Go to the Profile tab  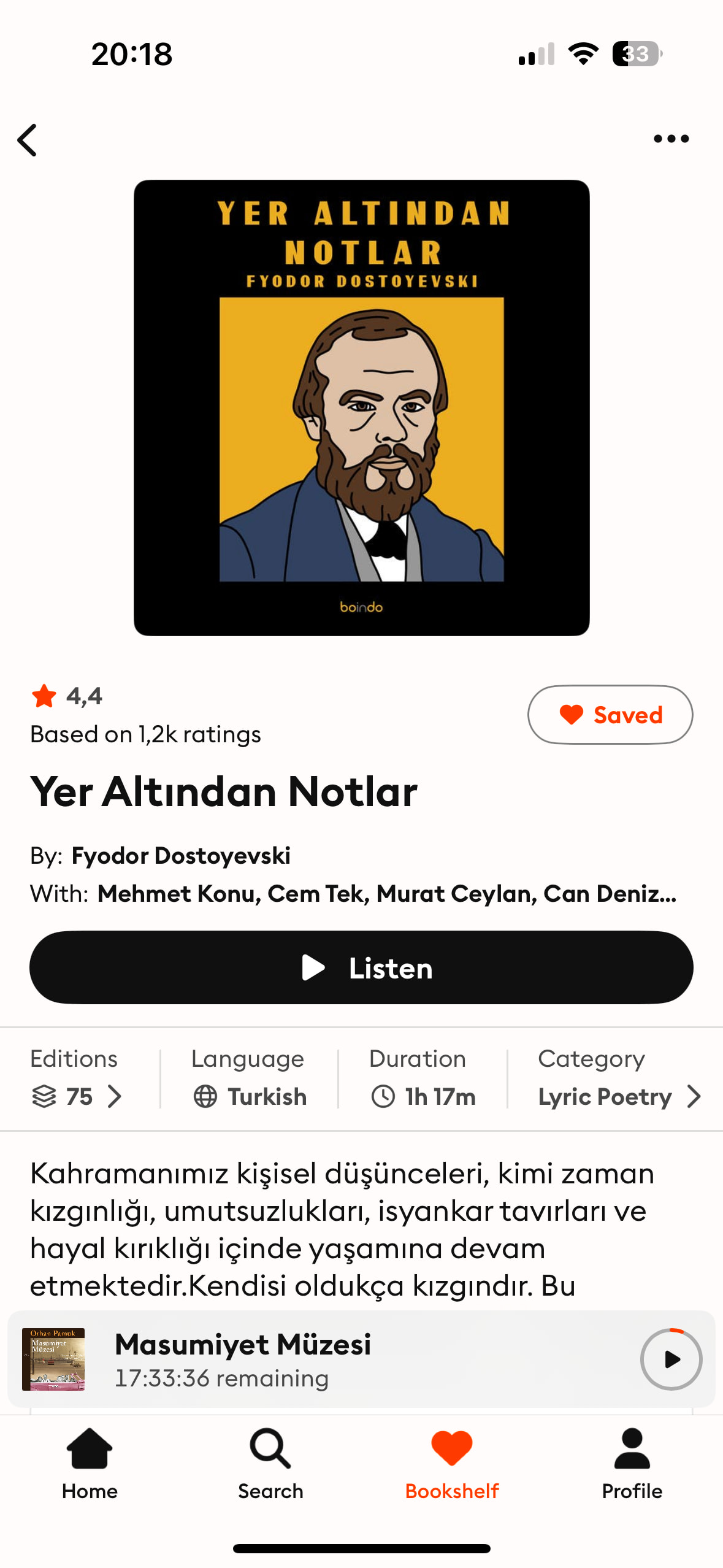pyautogui.click(x=632, y=1463)
